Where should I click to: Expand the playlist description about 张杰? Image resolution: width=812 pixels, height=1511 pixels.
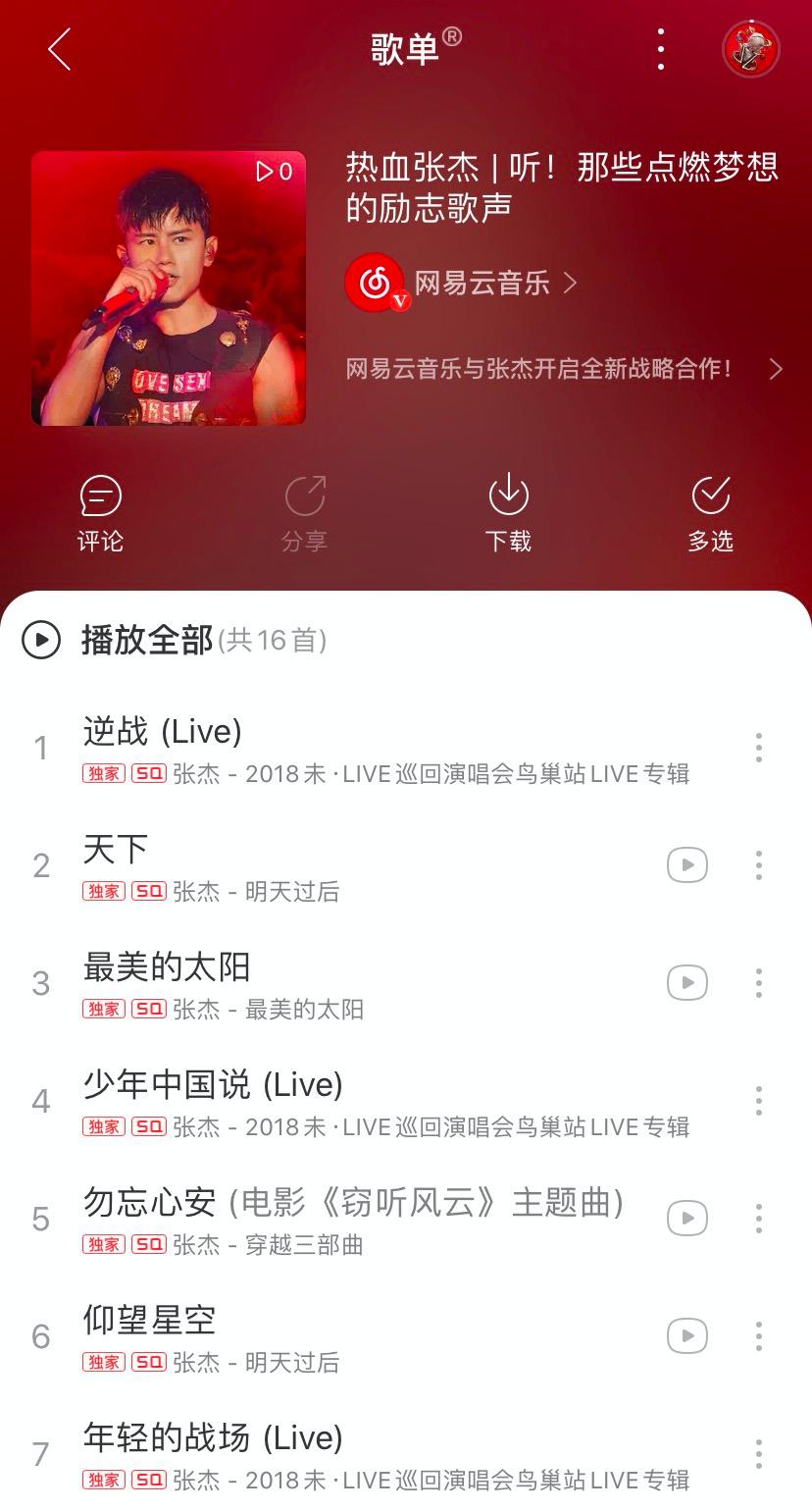(564, 369)
